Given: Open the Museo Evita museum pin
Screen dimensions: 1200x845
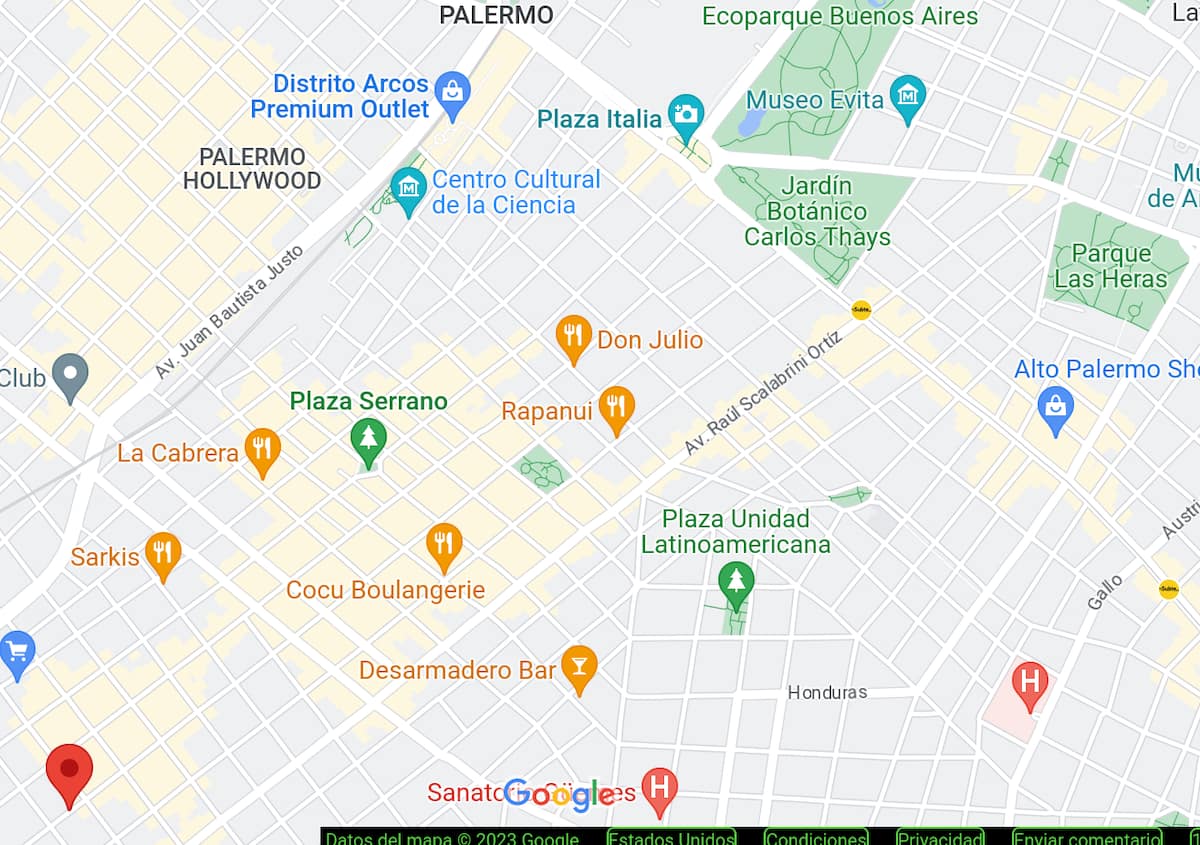Looking at the screenshot, I should 908,97.
